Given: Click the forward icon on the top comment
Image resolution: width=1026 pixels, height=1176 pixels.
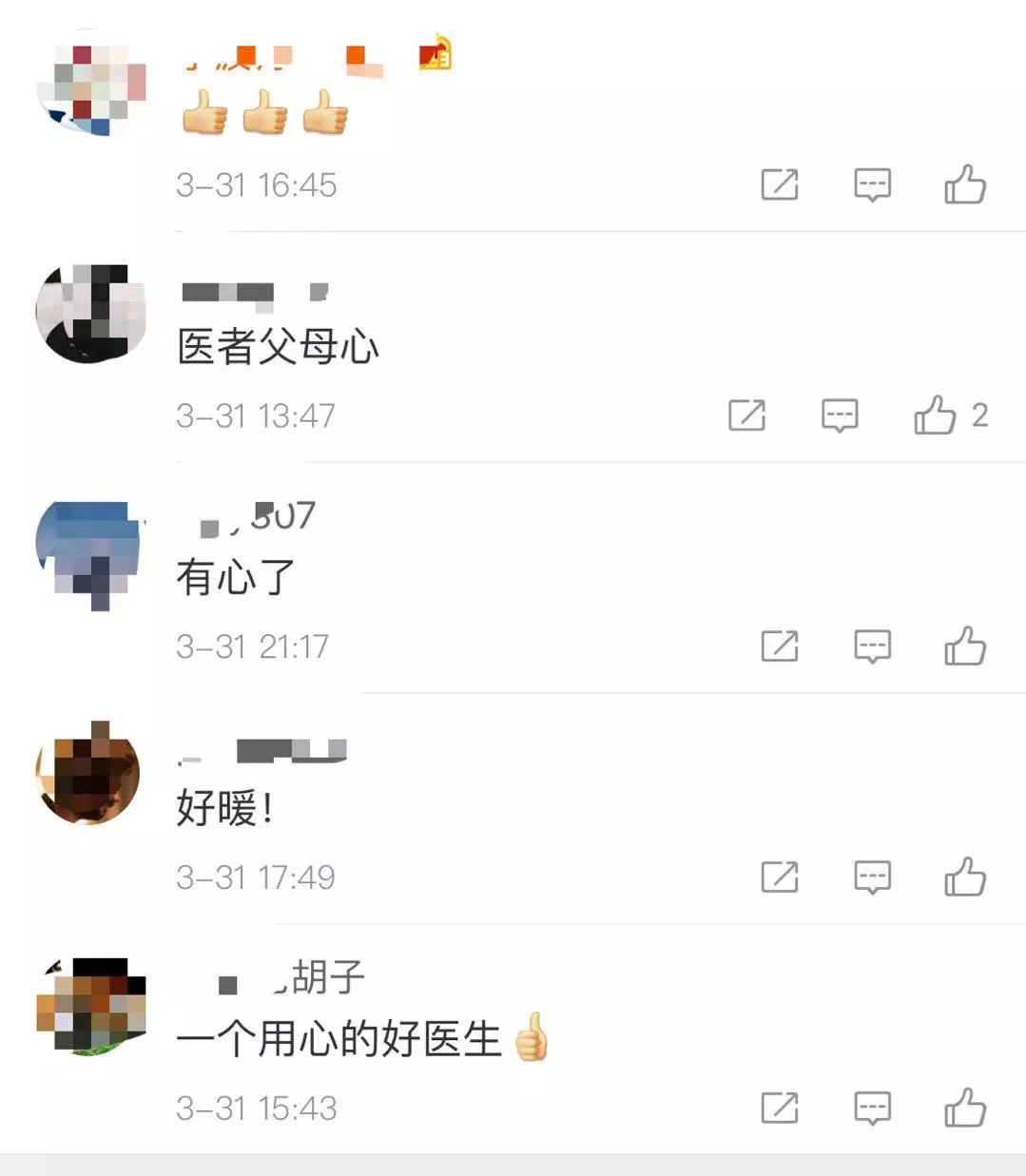Looking at the screenshot, I should 781,185.
